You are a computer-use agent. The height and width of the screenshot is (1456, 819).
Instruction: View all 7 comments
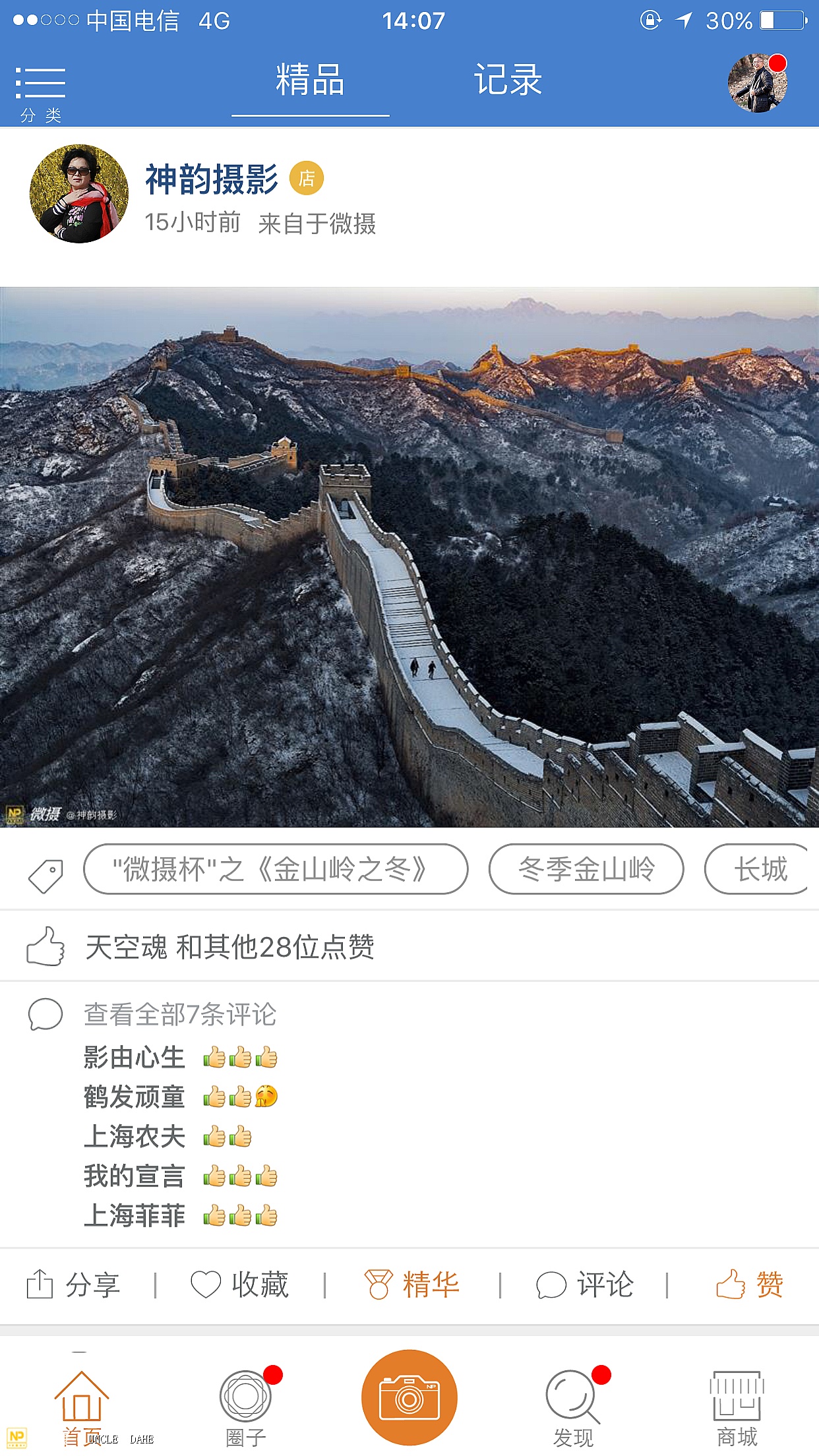coord(179,1014)
